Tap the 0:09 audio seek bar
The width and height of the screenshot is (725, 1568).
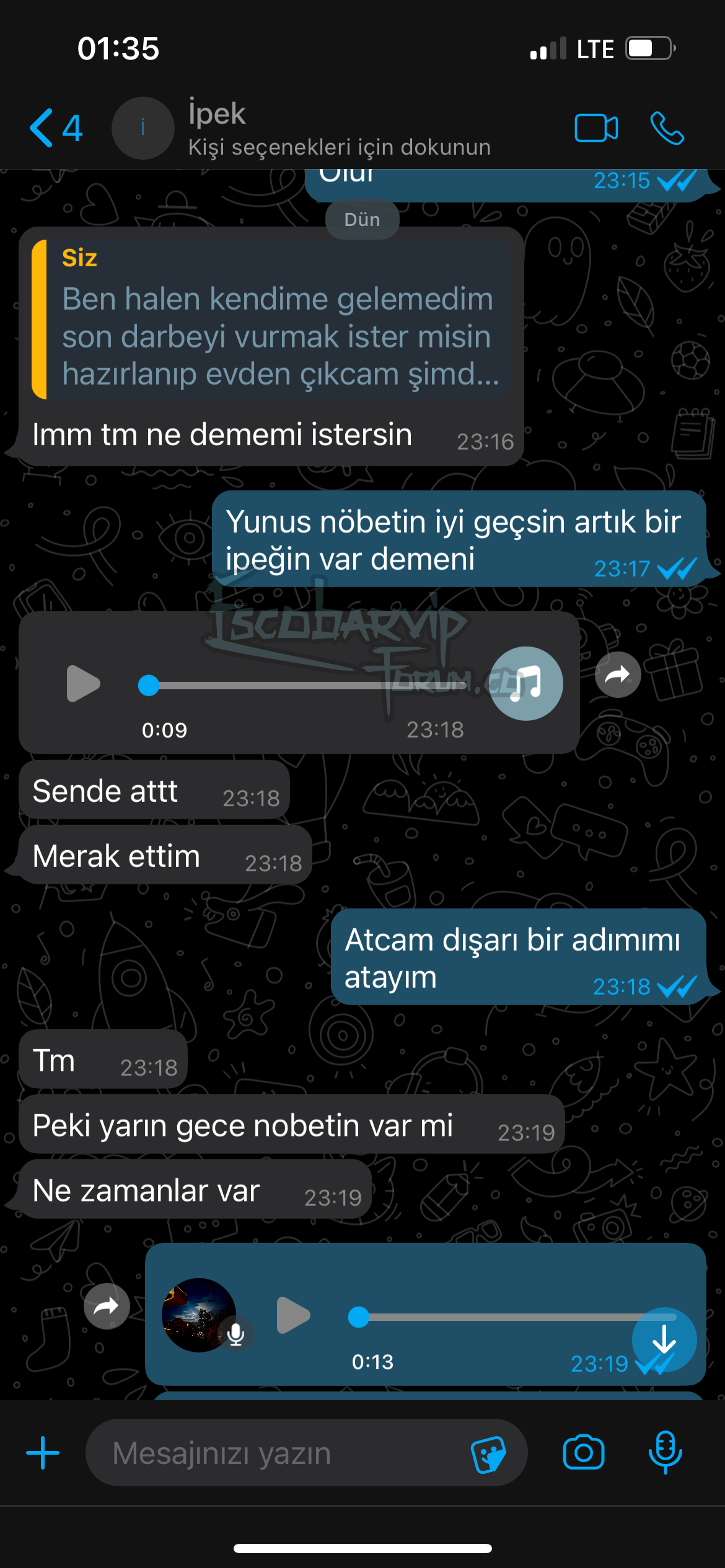click(304, 686)
